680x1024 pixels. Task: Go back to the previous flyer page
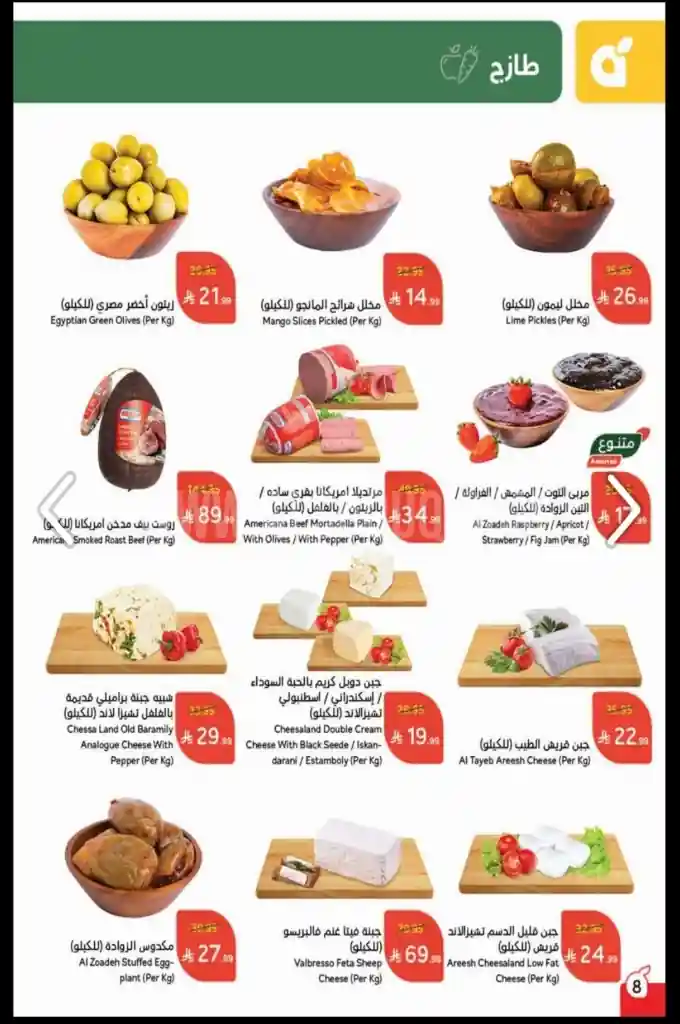57,510
